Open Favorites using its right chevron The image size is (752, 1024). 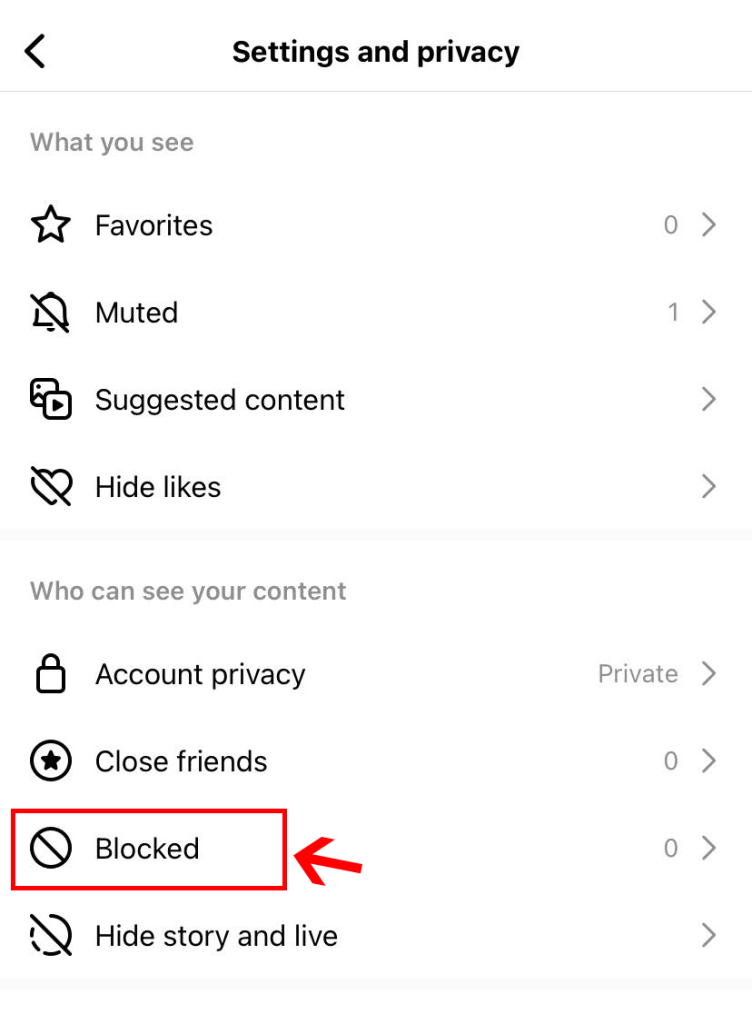pyautogui.click(x=709, y=225)
